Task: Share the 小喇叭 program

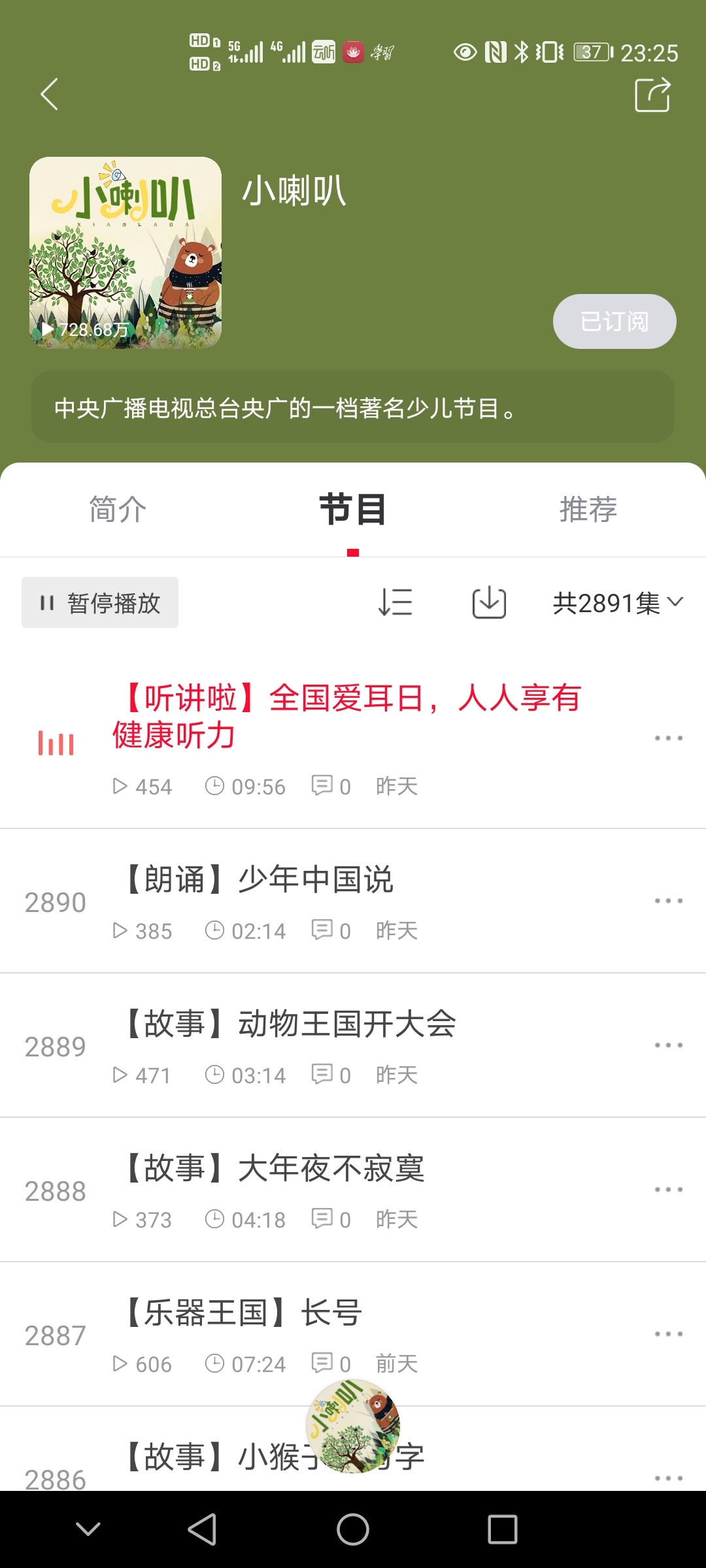Action: pos(652,95)
